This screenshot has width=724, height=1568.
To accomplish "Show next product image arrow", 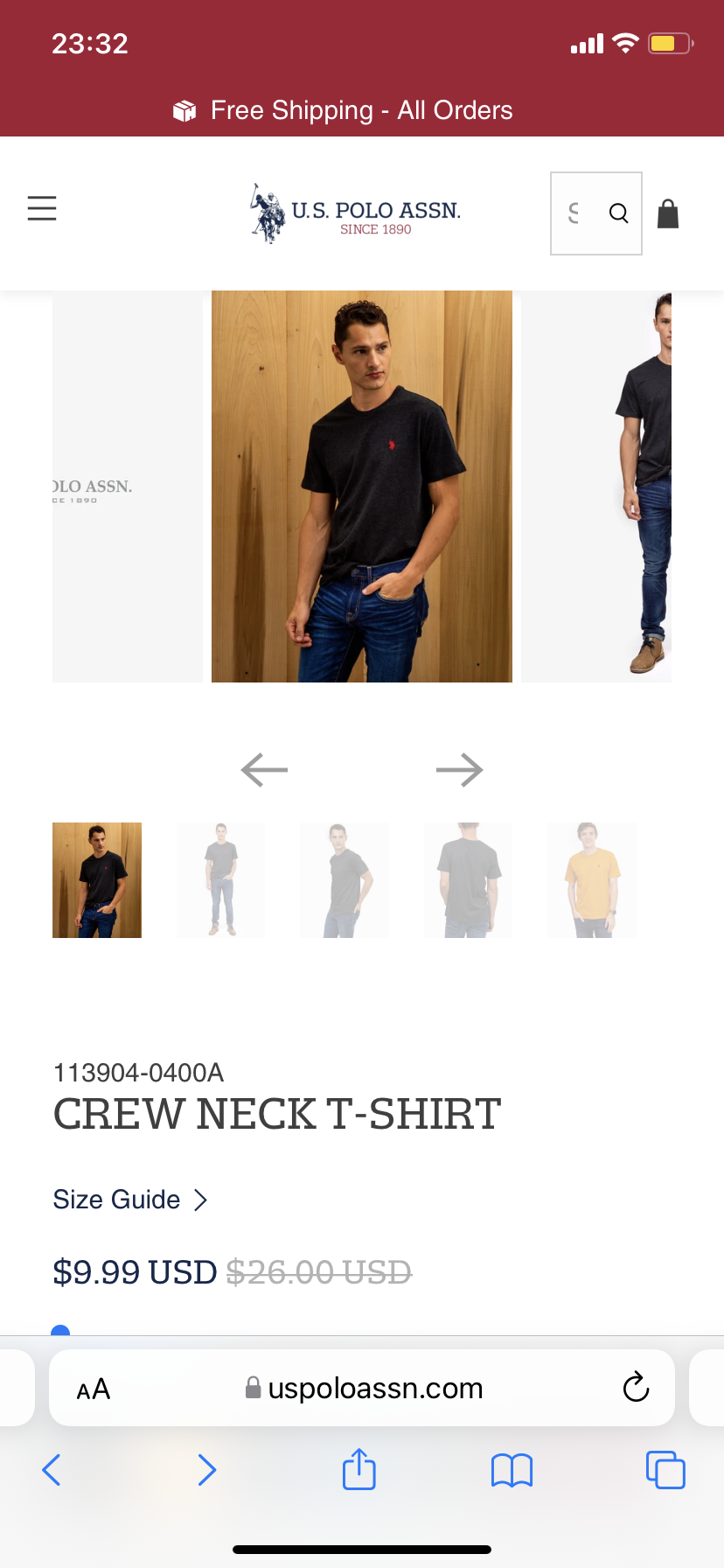I will click(x=460, y=770).
